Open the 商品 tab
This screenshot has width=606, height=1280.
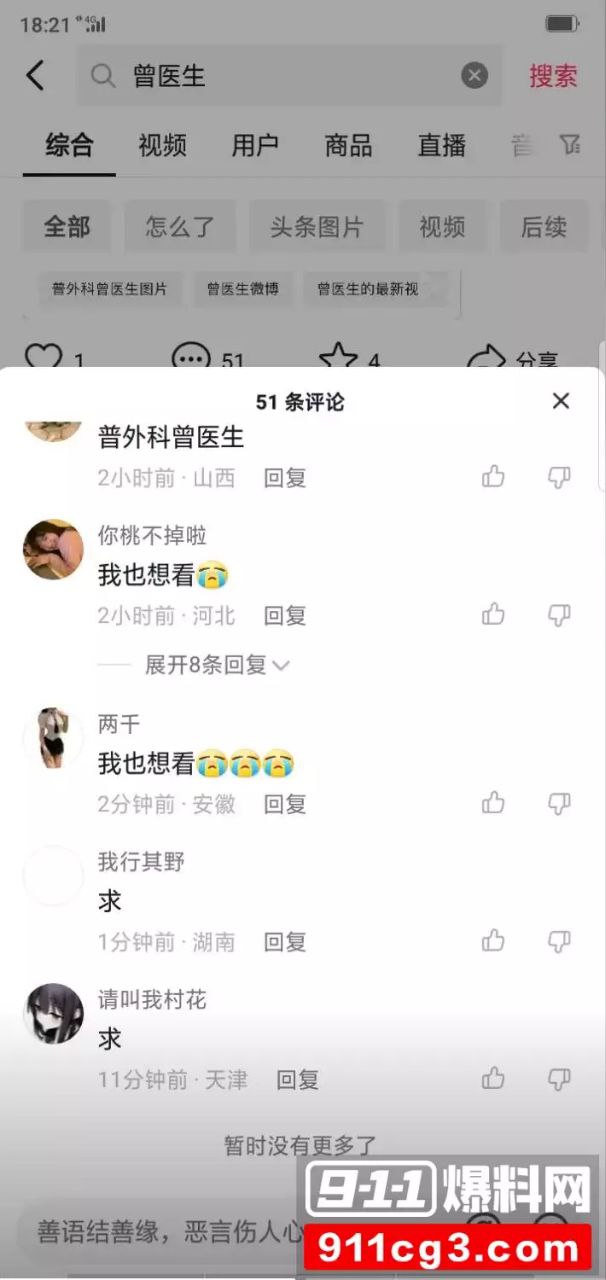coord(348,145)
